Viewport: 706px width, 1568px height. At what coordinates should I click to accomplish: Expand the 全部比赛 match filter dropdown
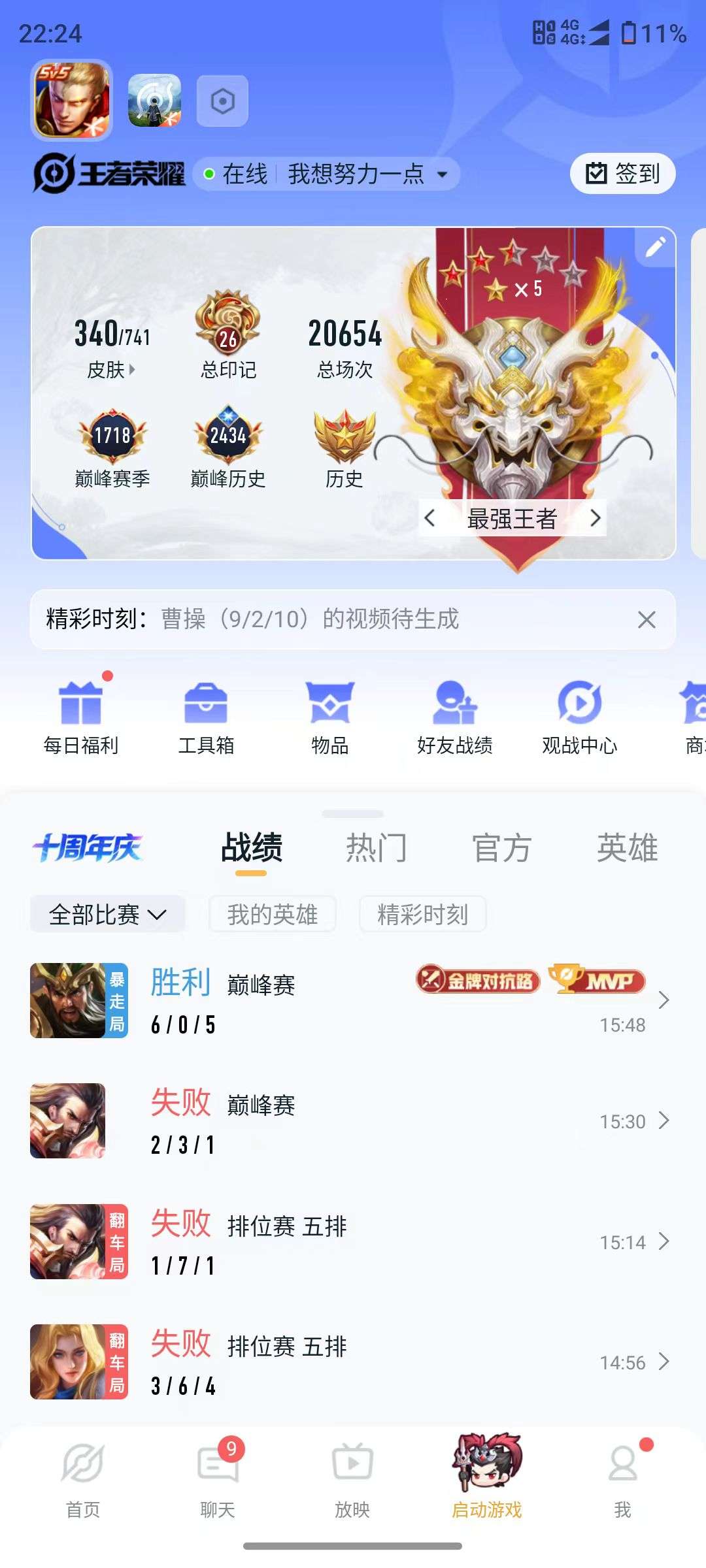coord(107,914)
